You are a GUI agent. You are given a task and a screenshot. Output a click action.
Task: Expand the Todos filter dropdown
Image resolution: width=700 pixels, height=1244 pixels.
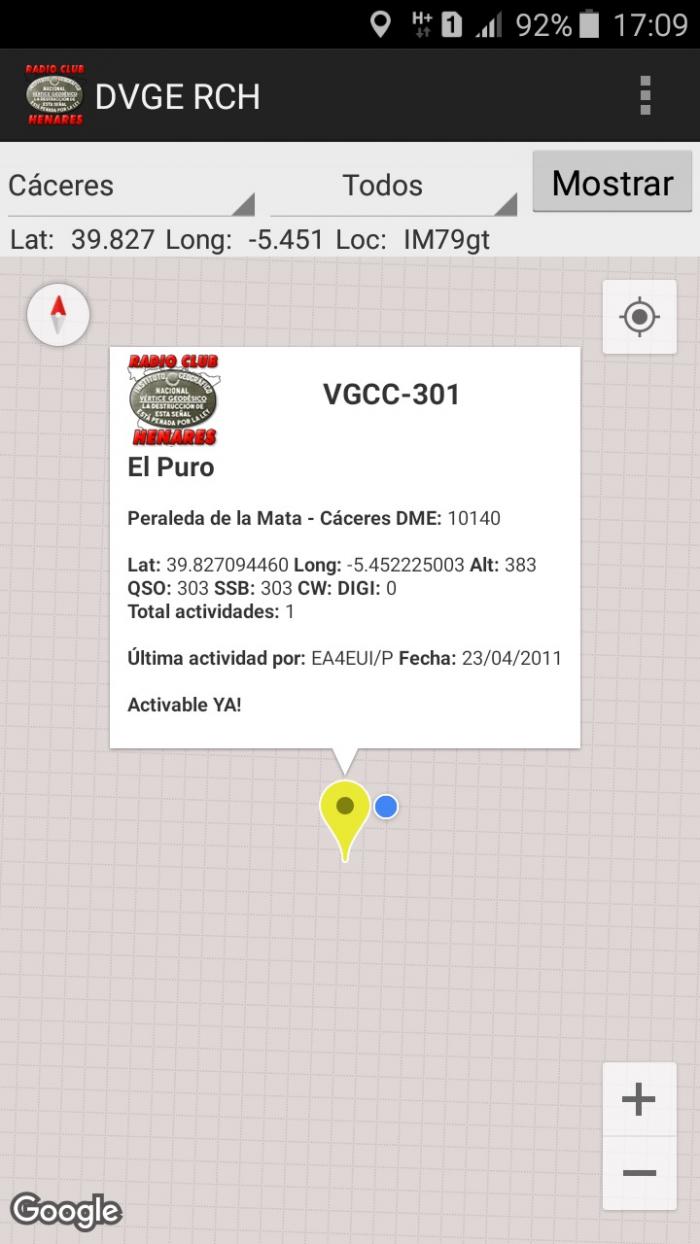point(394,186)
